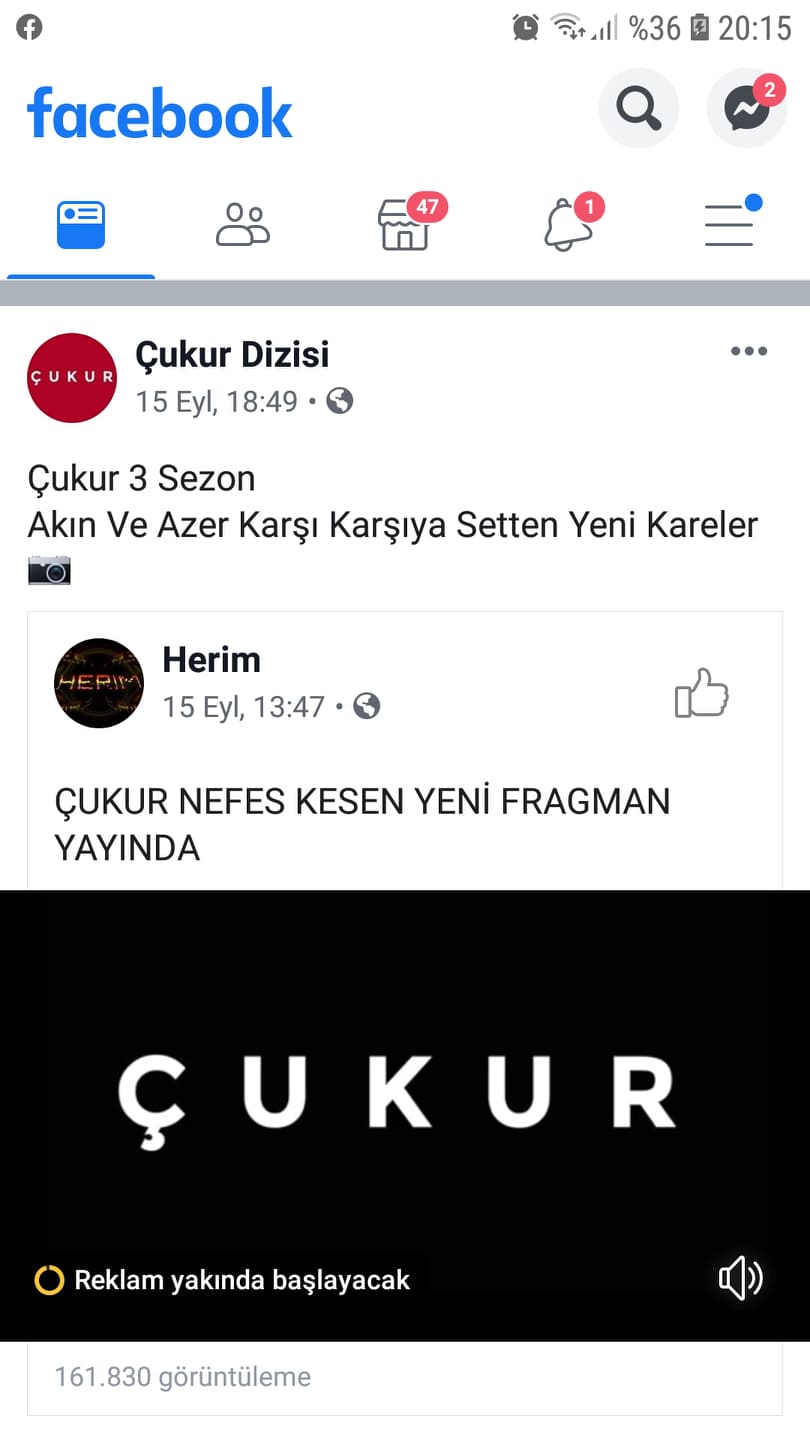Open Çukur Dizisi post options menu
The width and height of the screenshot is (810, 1440).
(748, 351)
